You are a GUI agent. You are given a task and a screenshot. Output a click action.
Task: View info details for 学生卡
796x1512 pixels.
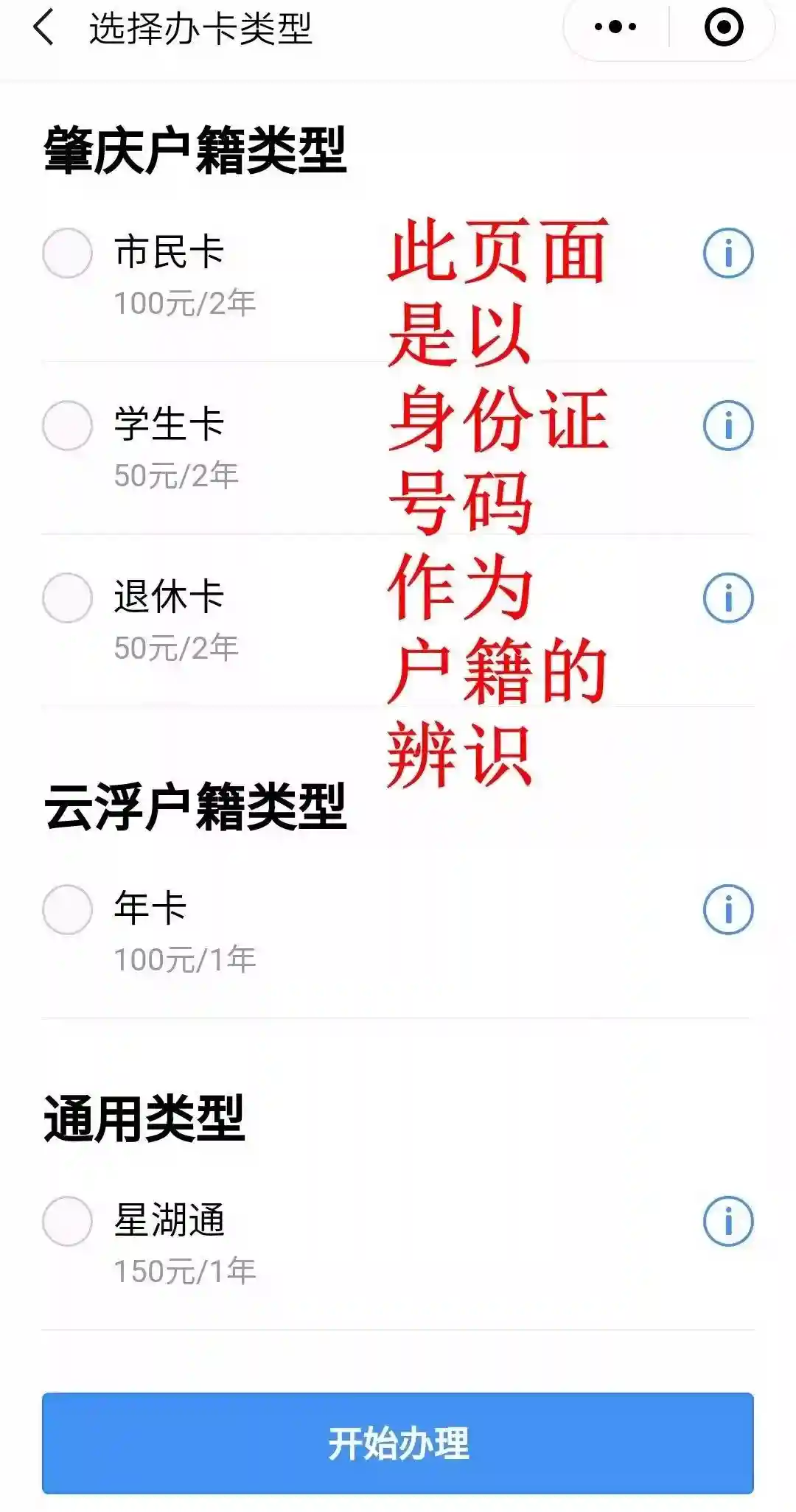728,425
